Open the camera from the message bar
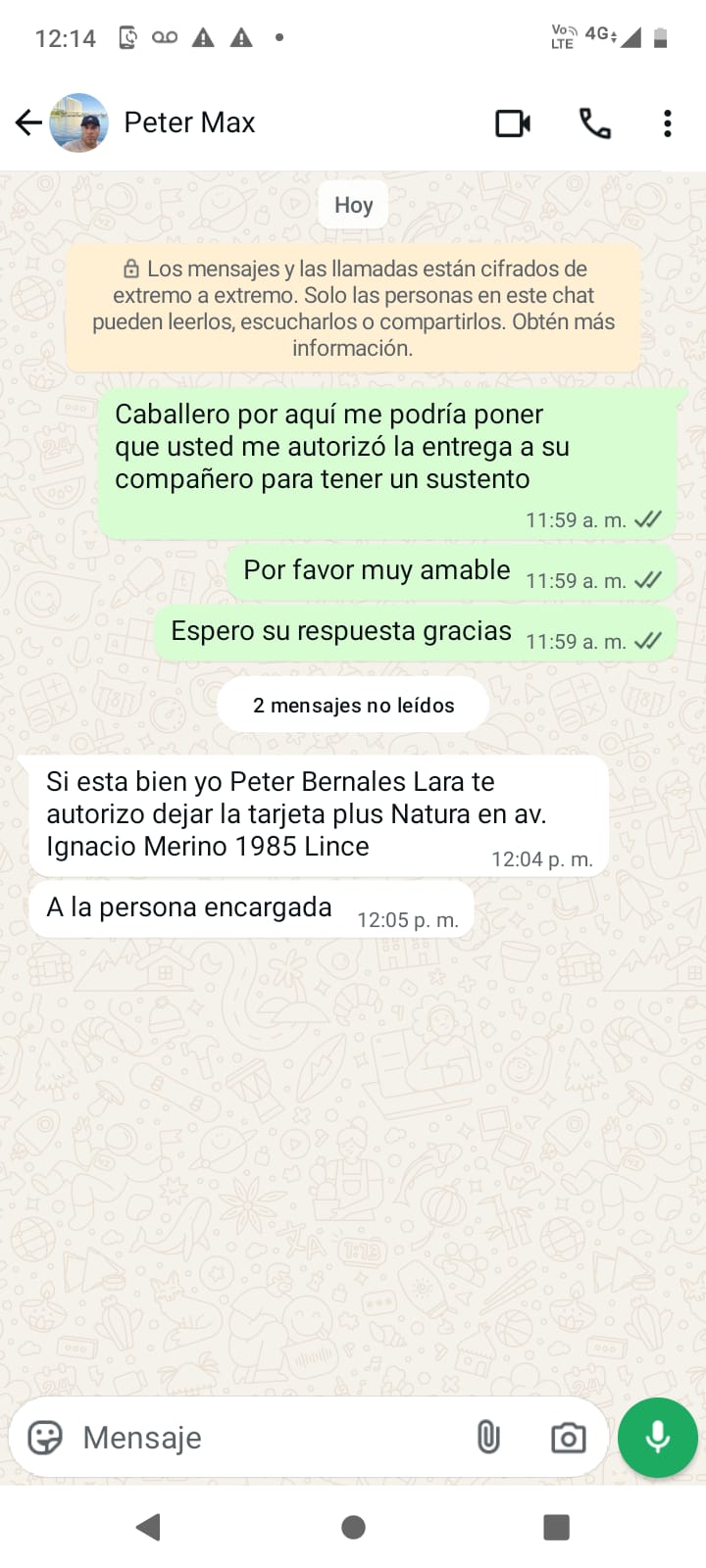This screenshot has width=706, height=1568. [x=568, y=1438]
